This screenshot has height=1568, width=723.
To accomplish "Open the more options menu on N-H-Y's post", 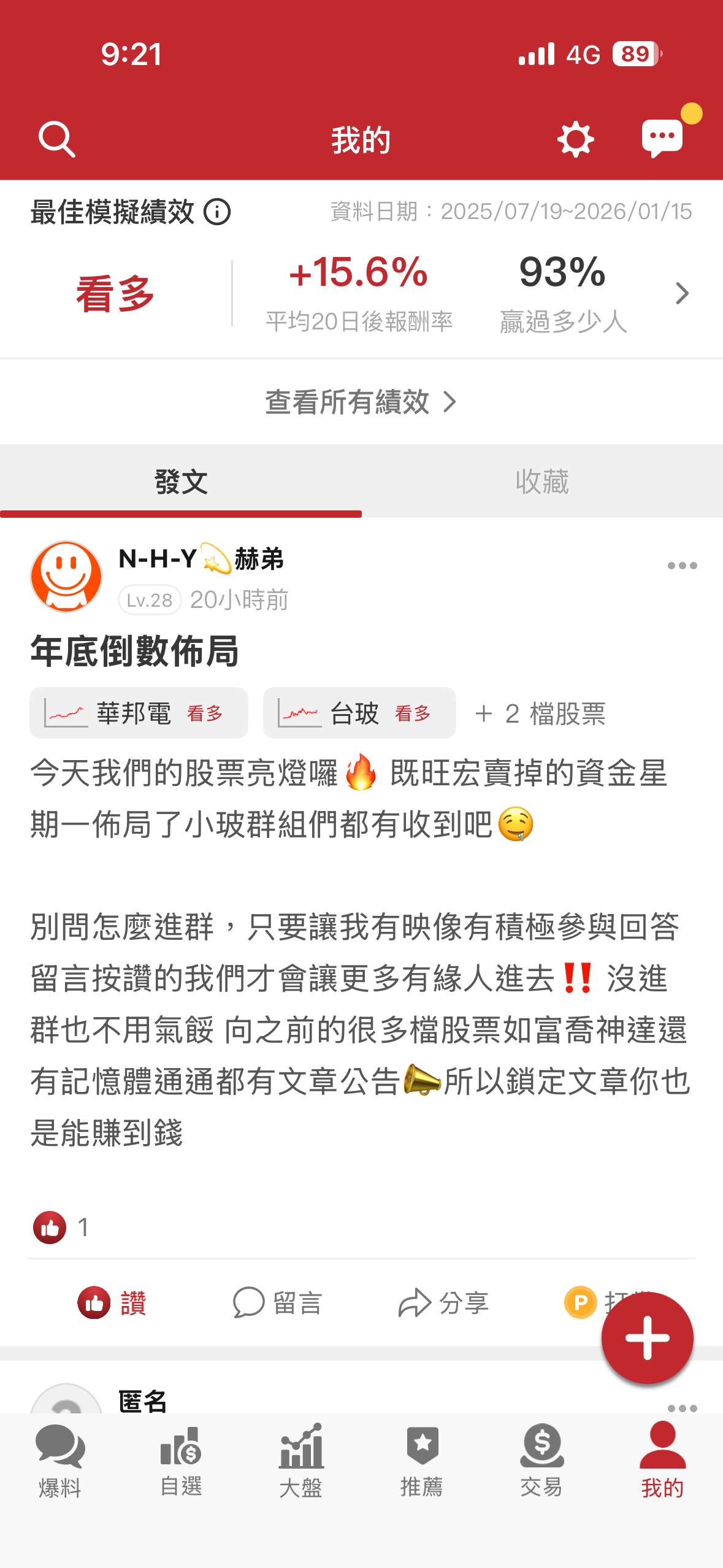I will tap(682, 566).
